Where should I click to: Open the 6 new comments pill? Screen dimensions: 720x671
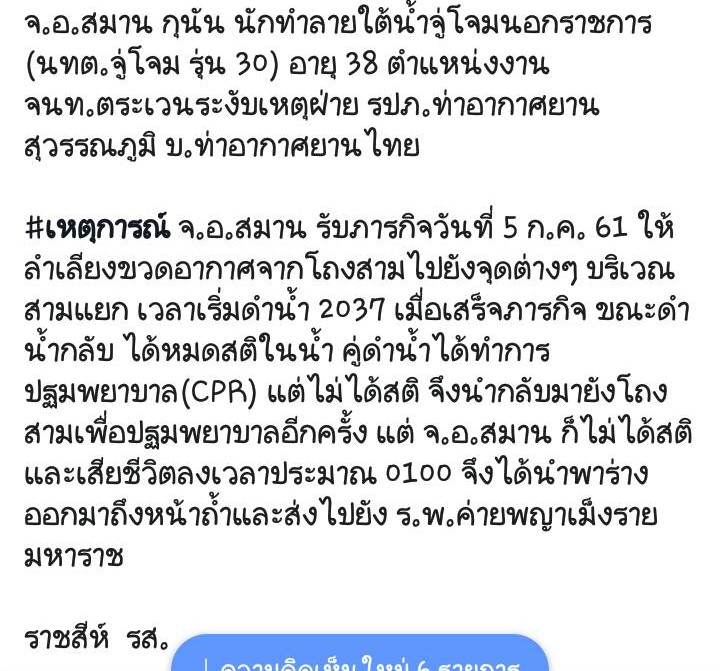360,657
